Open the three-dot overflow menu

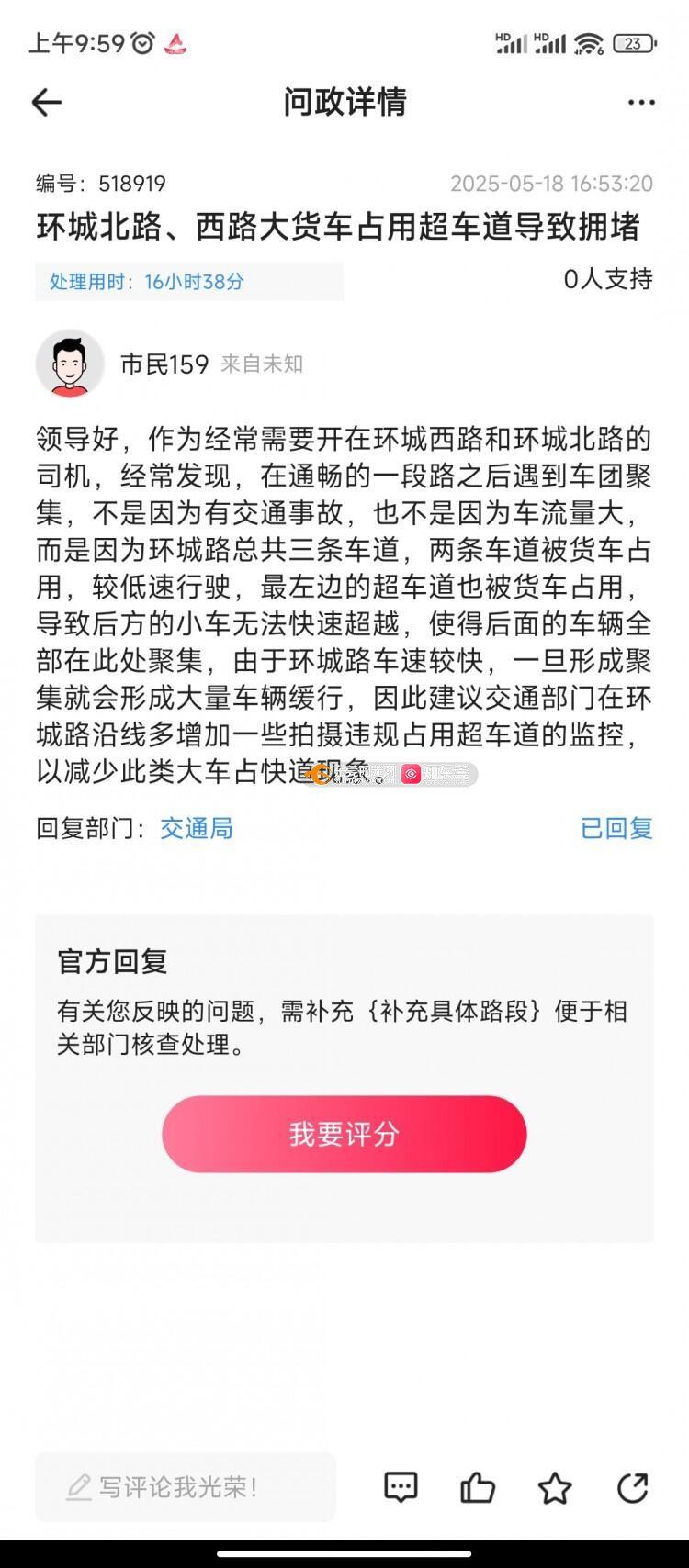(x=640, y=102)
